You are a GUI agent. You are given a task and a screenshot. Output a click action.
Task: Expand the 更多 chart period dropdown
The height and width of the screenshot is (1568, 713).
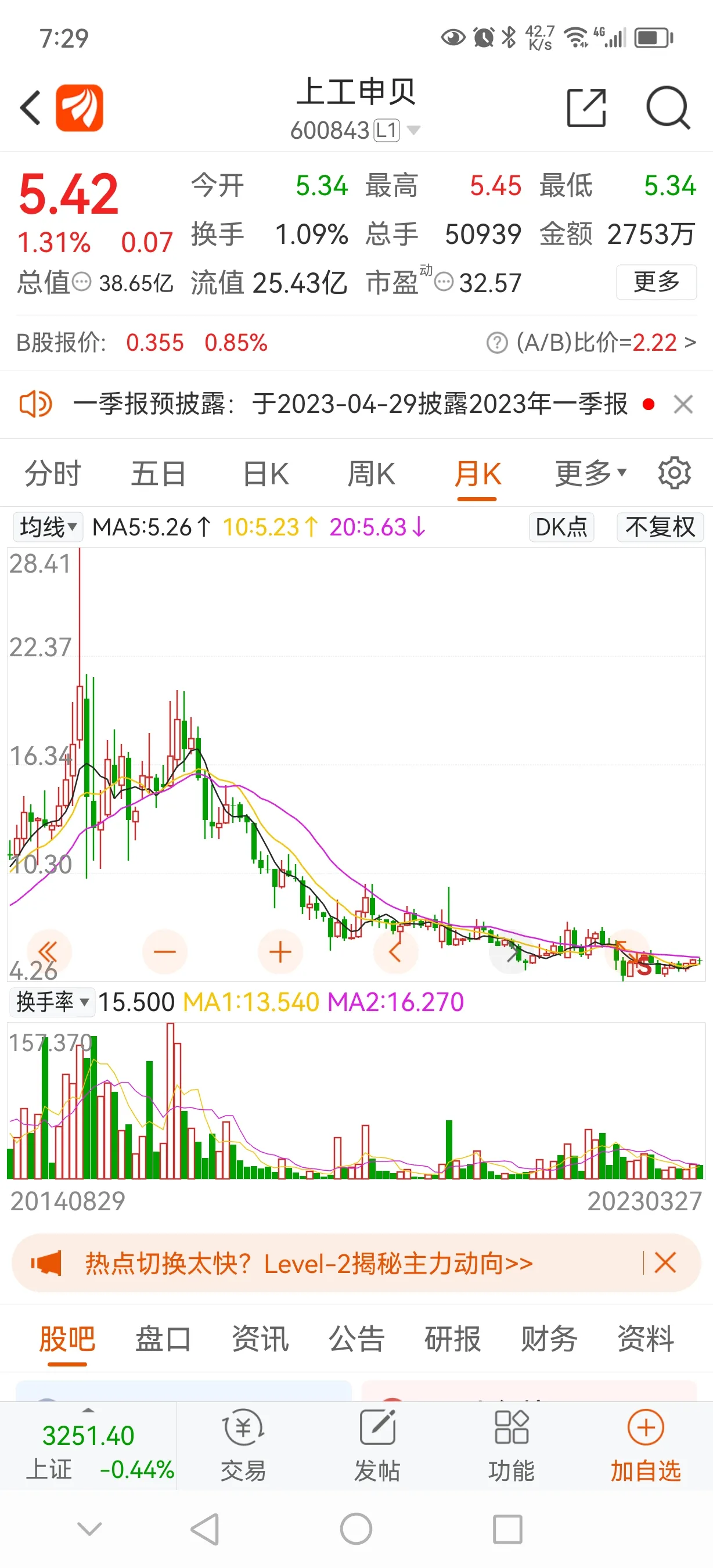(589, 473)
